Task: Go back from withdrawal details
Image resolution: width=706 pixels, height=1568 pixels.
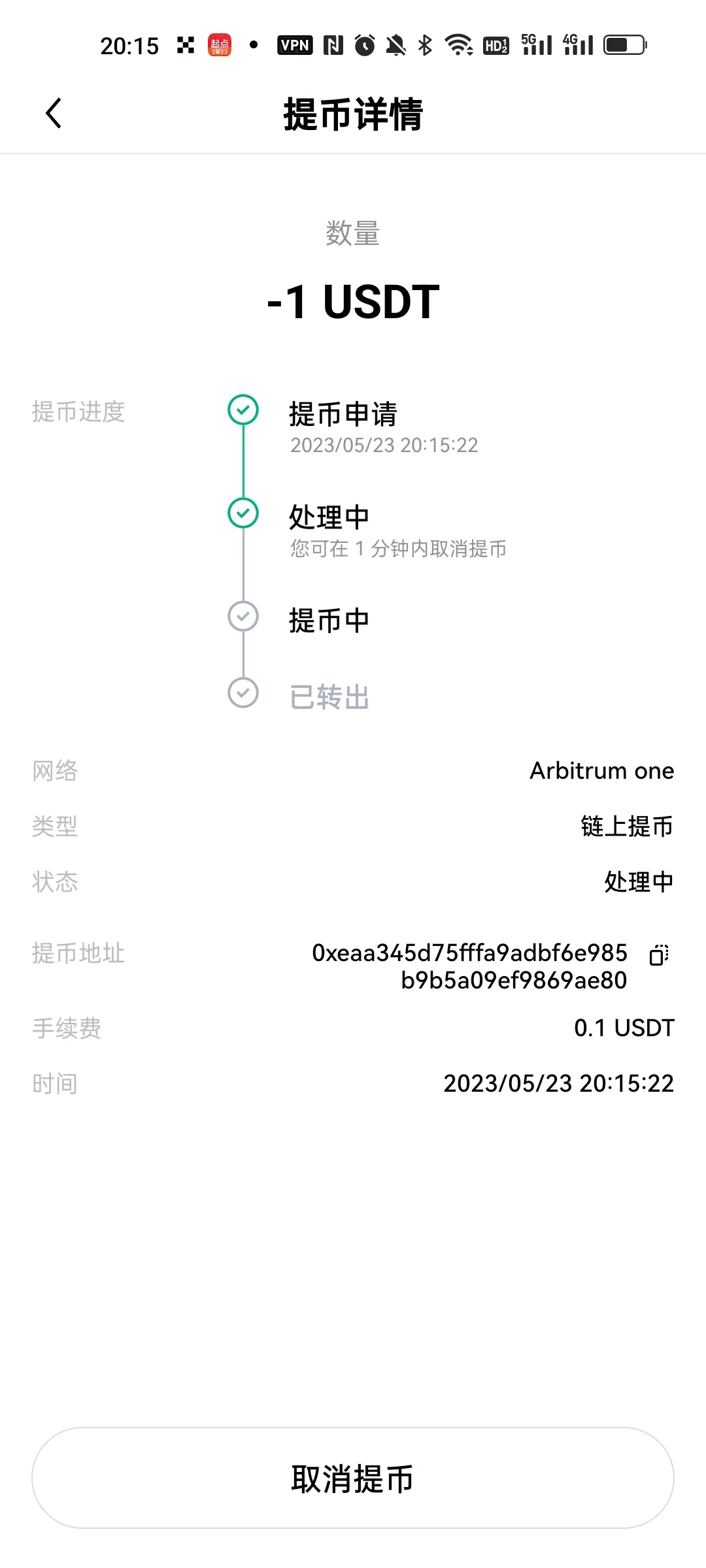Action: coord(54,114)
